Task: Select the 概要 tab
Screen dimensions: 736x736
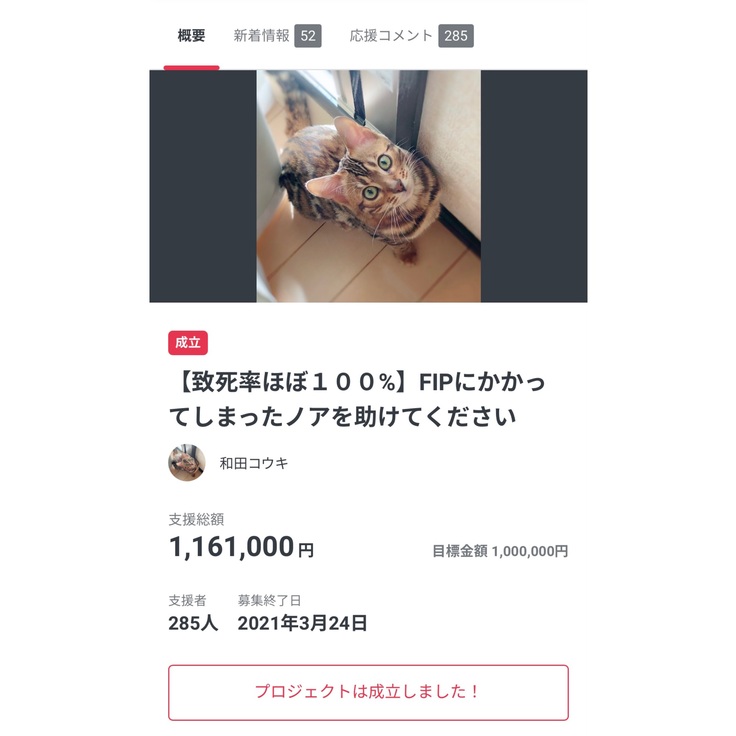Action: coord(191,36)
